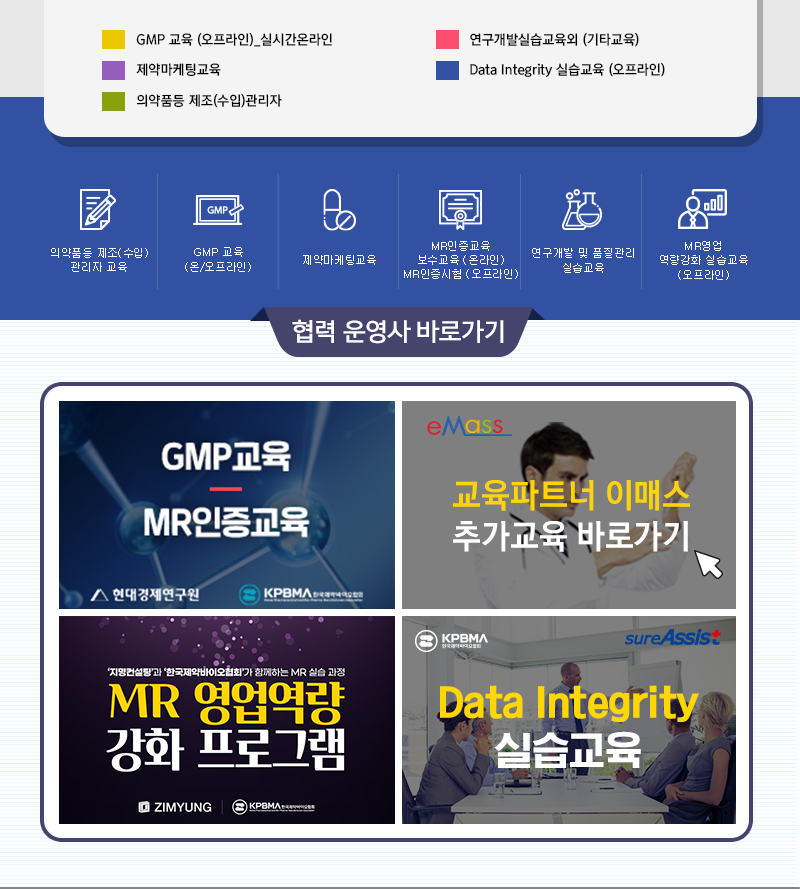Open MR인증교육 보수교육 category
The height and width of the screenshot is (889, 800).
point(460,232)
